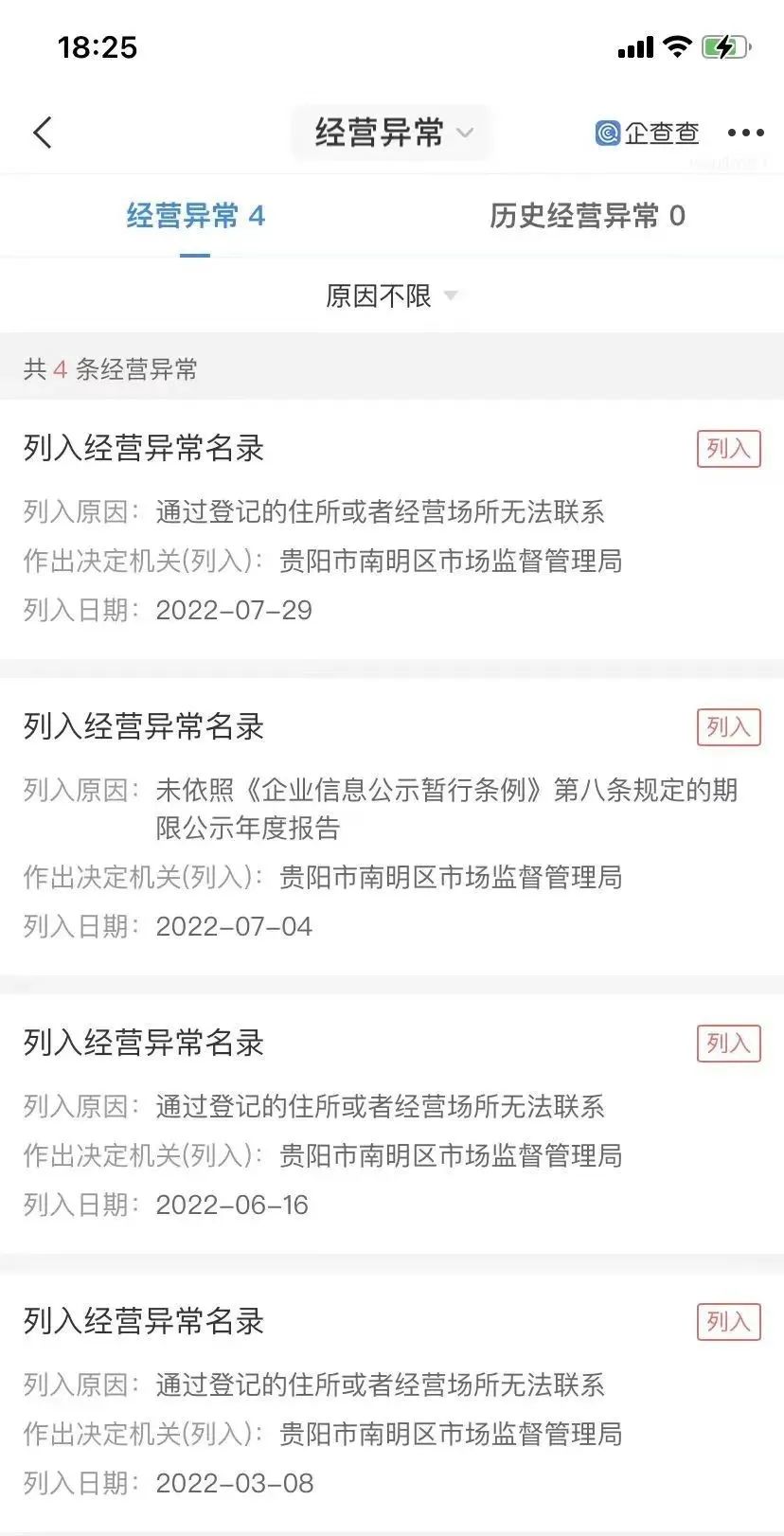The height and width of the screenshot is (1536, 784).
Task: Select the 经营异常 4 tab
Action: coord(195,216)
